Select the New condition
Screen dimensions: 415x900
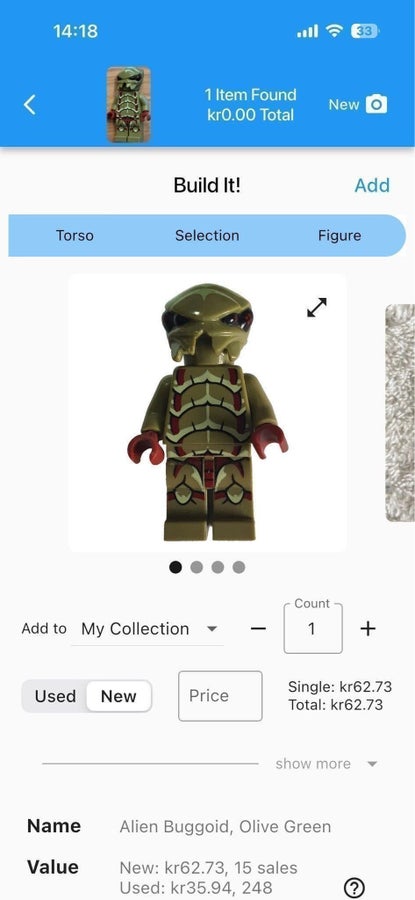click(119, 696)
